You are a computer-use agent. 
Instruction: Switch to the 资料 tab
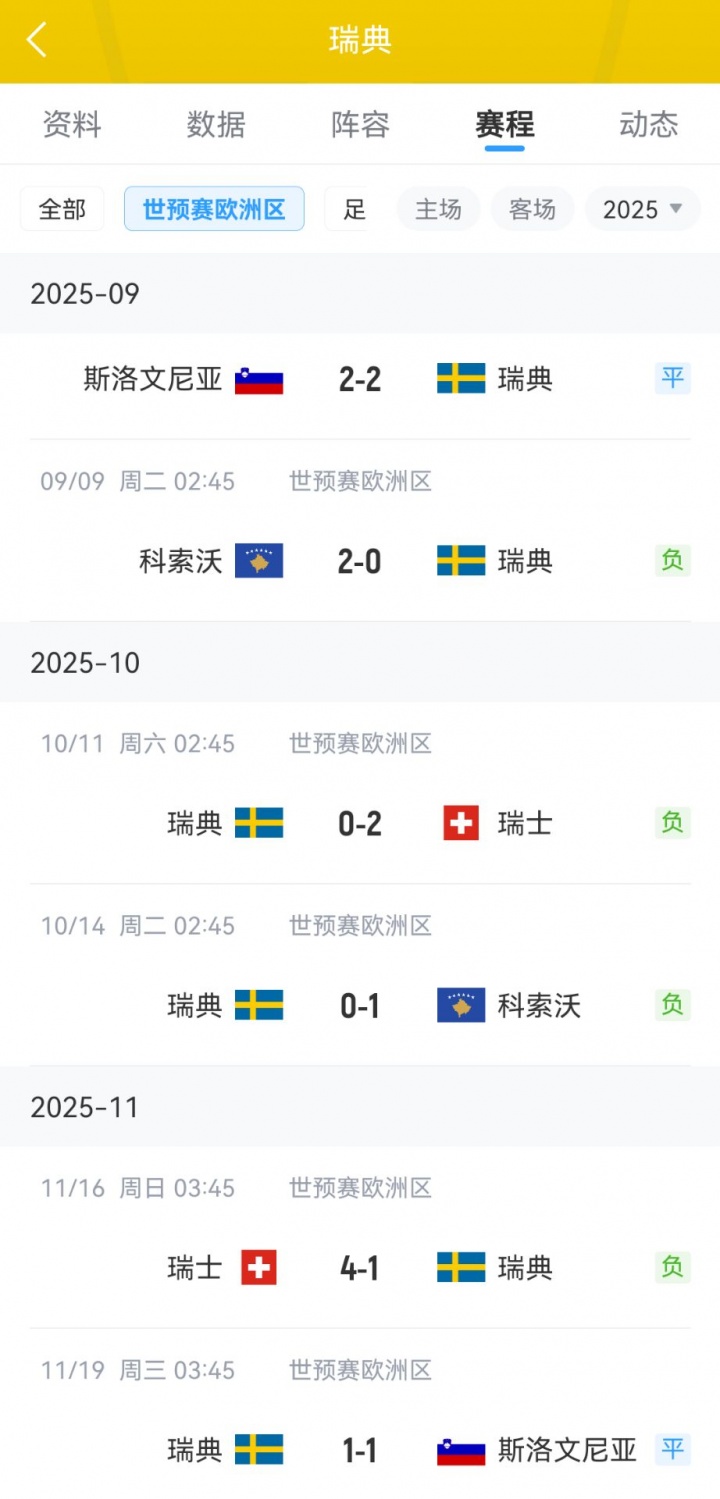tap(72, 125)
